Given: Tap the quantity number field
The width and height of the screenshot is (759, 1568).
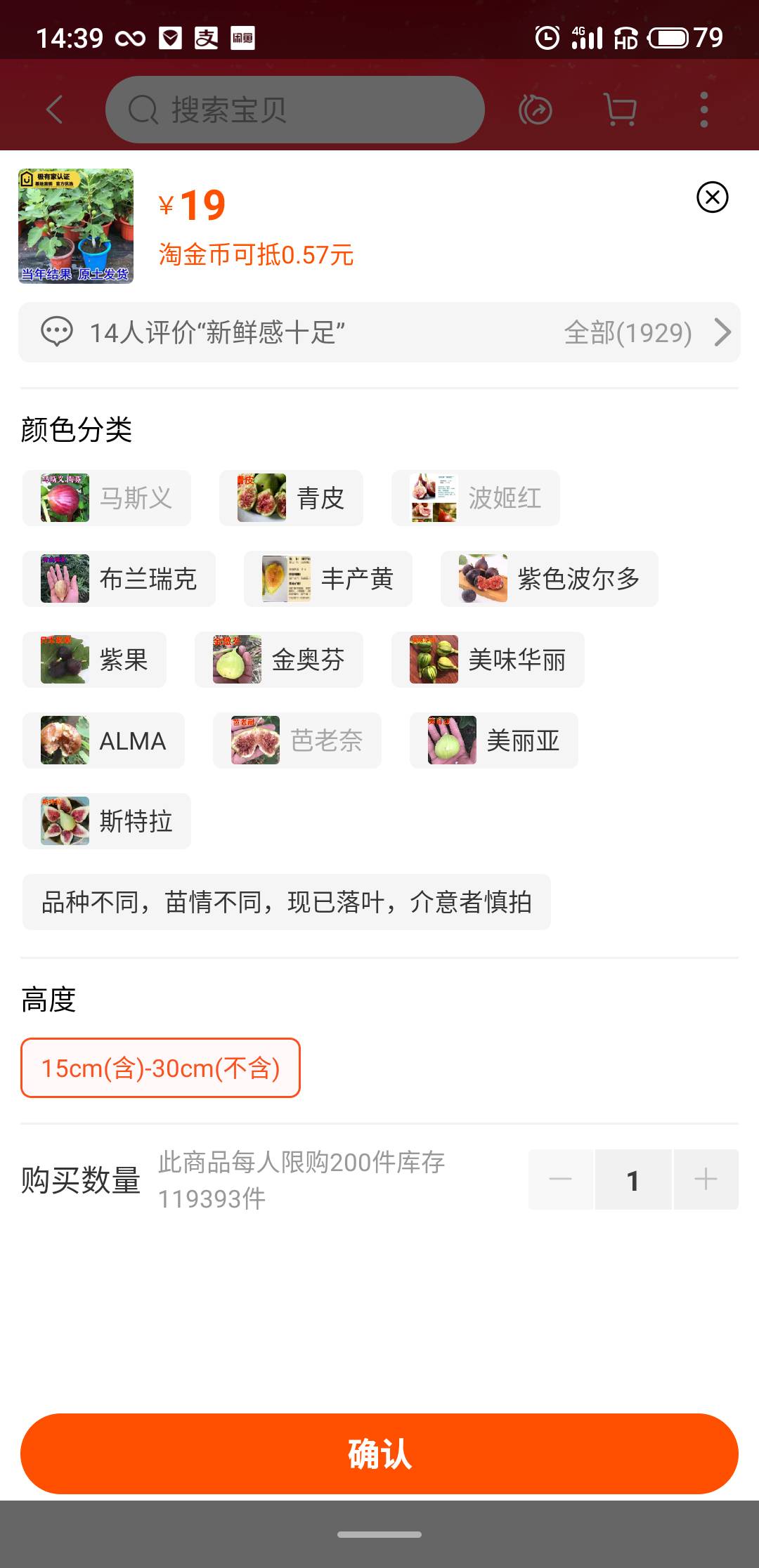Looking at the screenshot, I should [x=633, y=1180].
